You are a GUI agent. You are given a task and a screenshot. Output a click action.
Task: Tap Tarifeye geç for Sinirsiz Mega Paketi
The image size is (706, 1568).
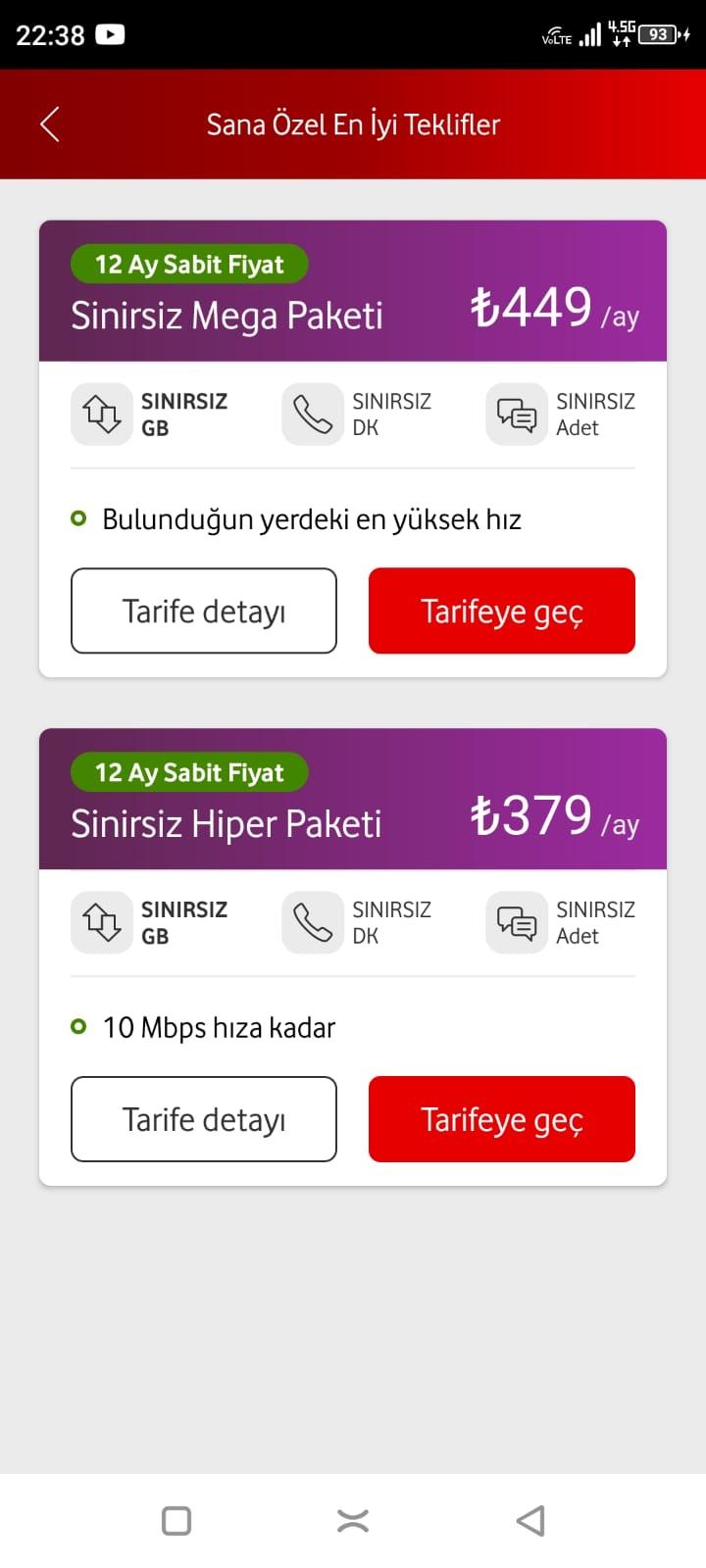(x=502, y=611)
